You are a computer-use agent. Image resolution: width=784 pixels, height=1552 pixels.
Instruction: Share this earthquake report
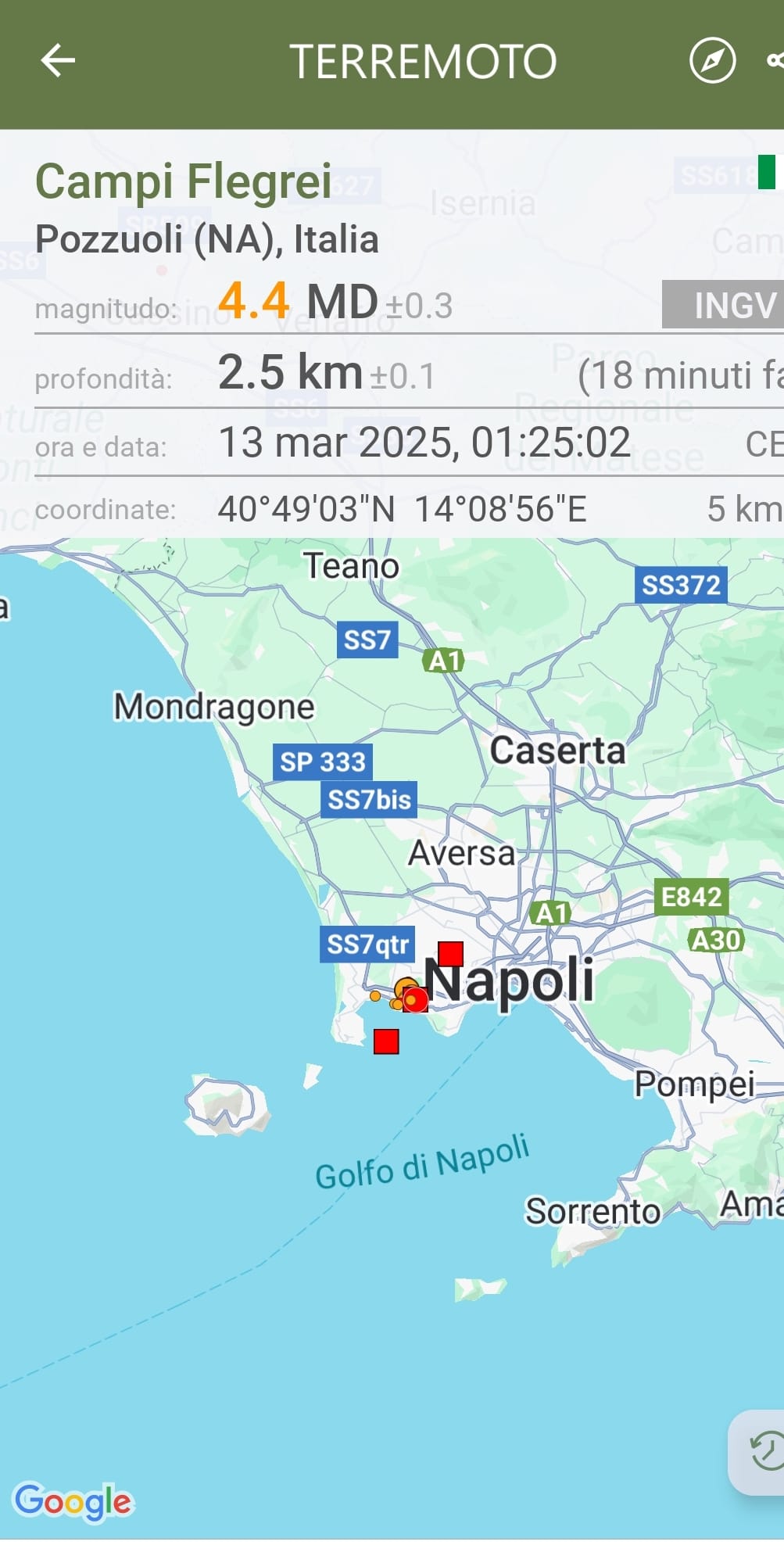[775, 60]
